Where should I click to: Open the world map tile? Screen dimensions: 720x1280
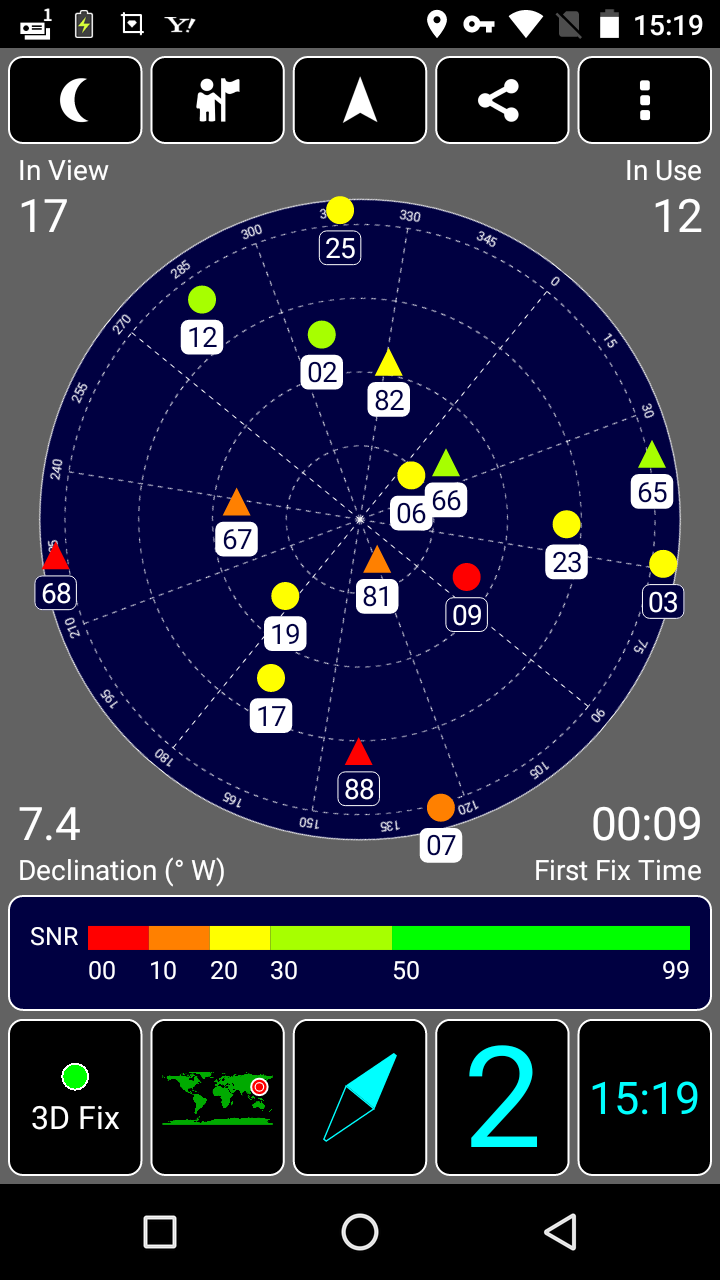tap(217, 1097)
